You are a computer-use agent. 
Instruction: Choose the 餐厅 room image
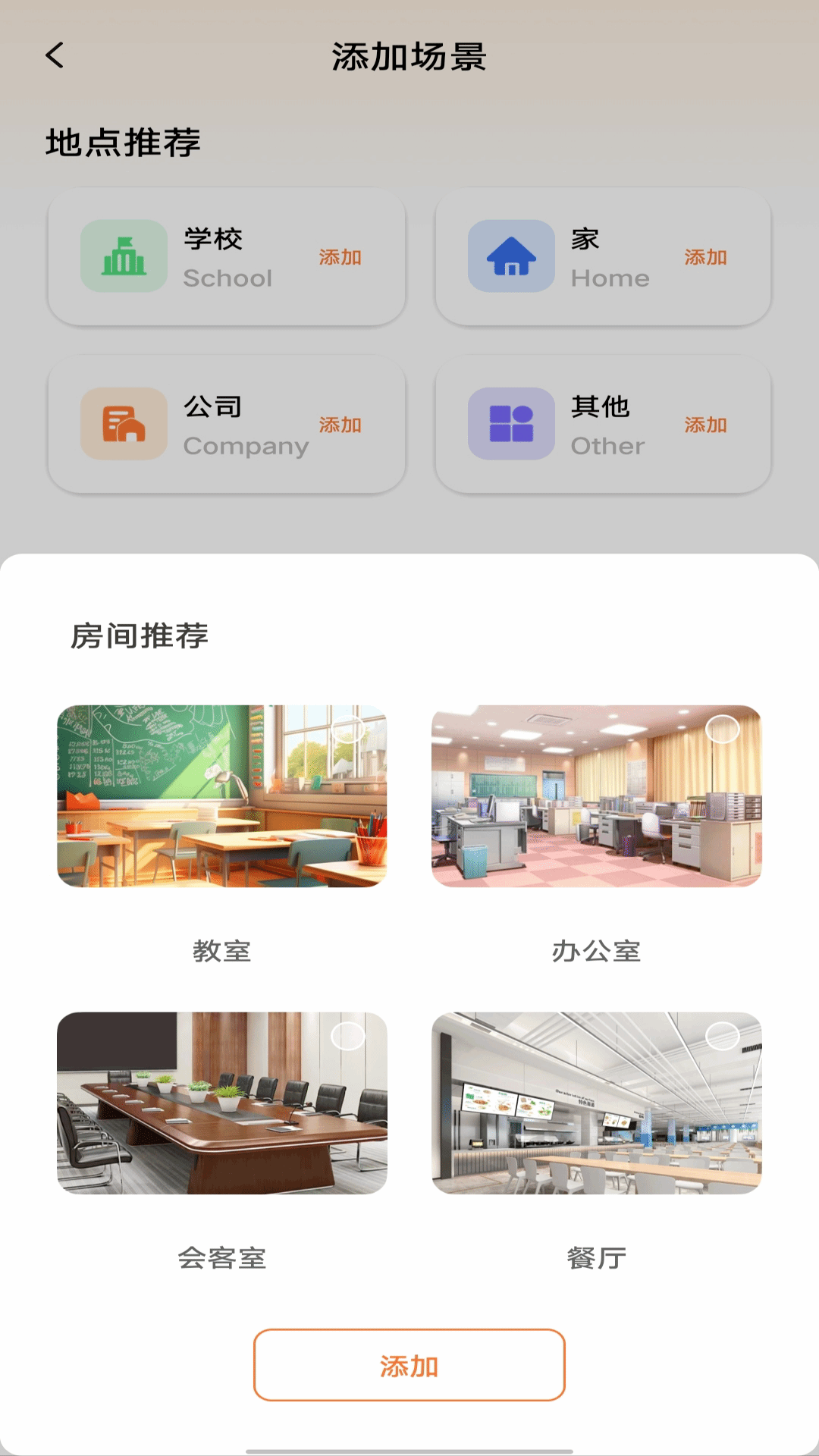tap(597, 1103)
